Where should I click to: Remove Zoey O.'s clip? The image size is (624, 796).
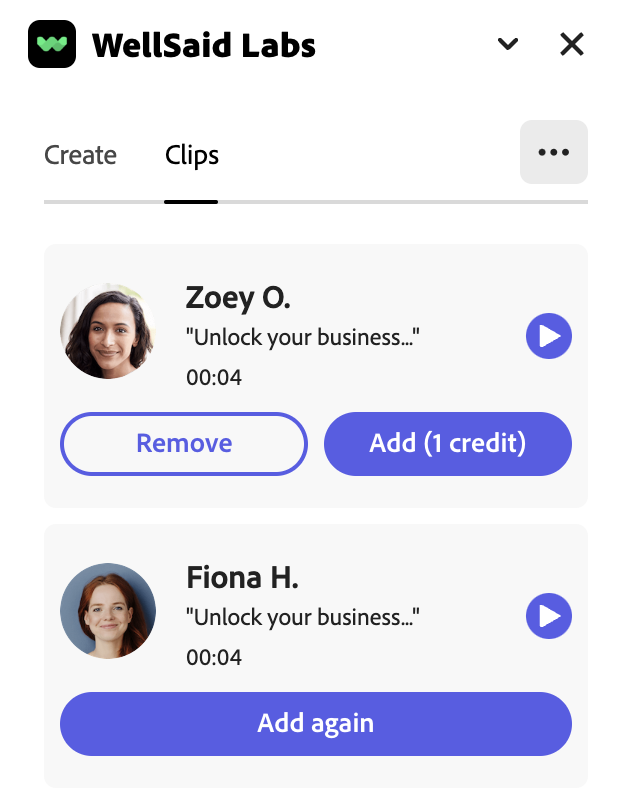pos(184,443)
